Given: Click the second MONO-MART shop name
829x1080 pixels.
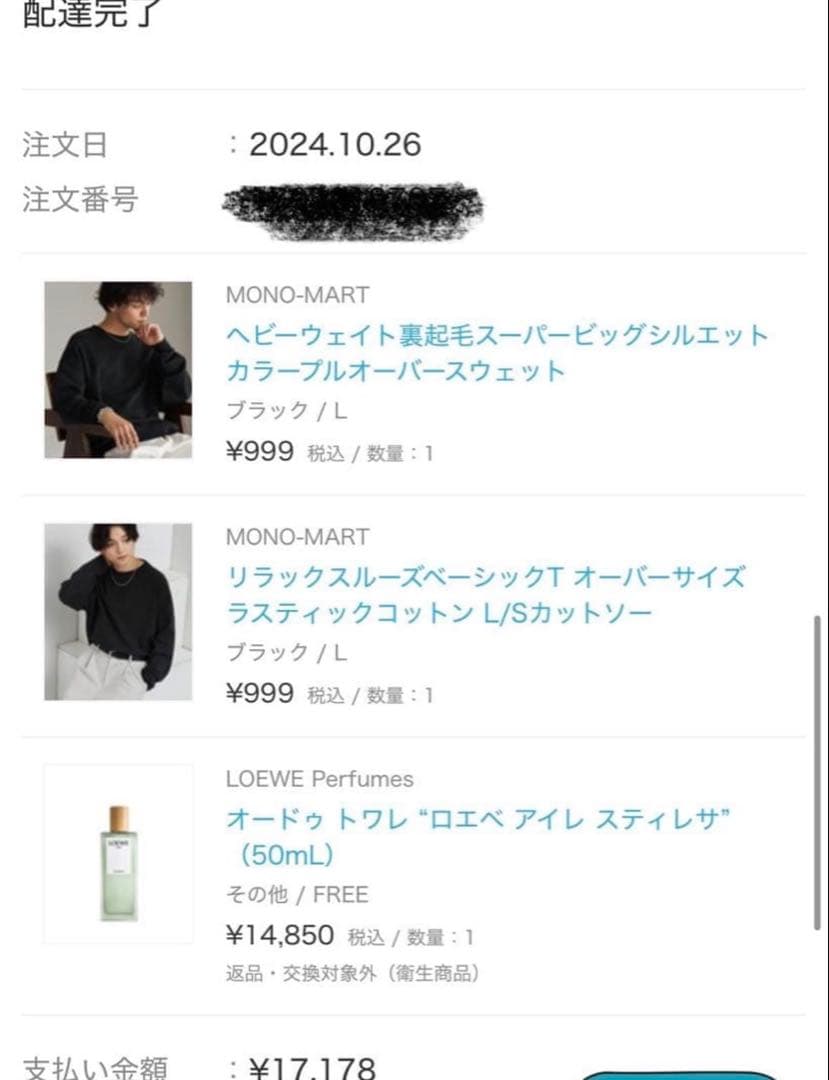Looking at the screenshot, I should coord(298,537).
